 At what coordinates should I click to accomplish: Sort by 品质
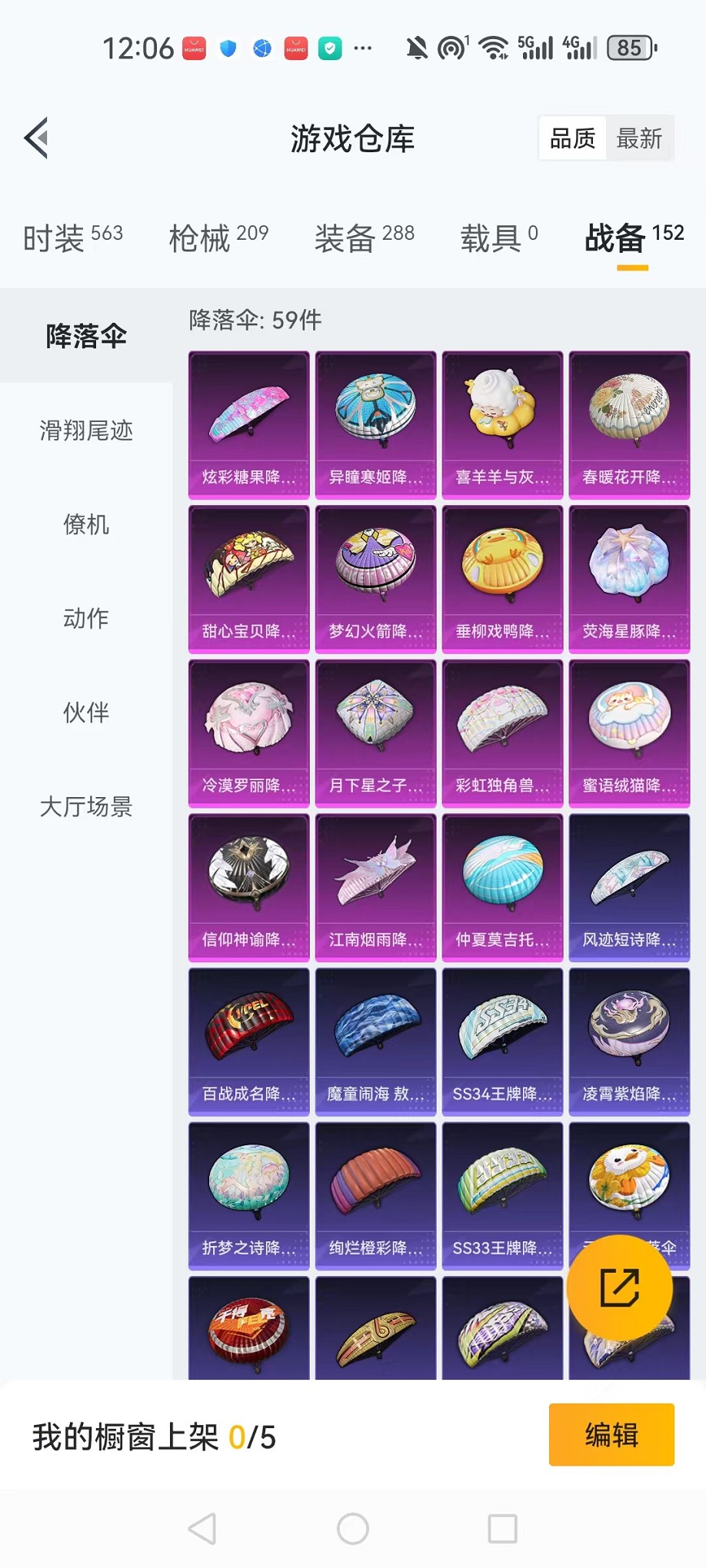point(572,139)
